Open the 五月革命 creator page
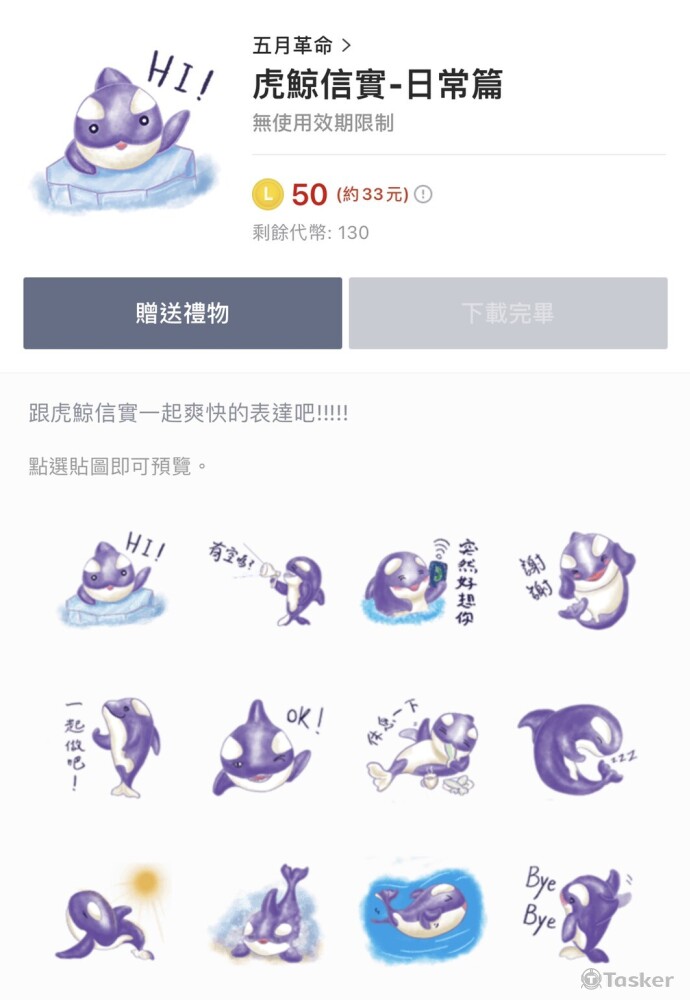The height and width of the screenshot is (1000, 690). pyautogui.click(x=301, y=45)
